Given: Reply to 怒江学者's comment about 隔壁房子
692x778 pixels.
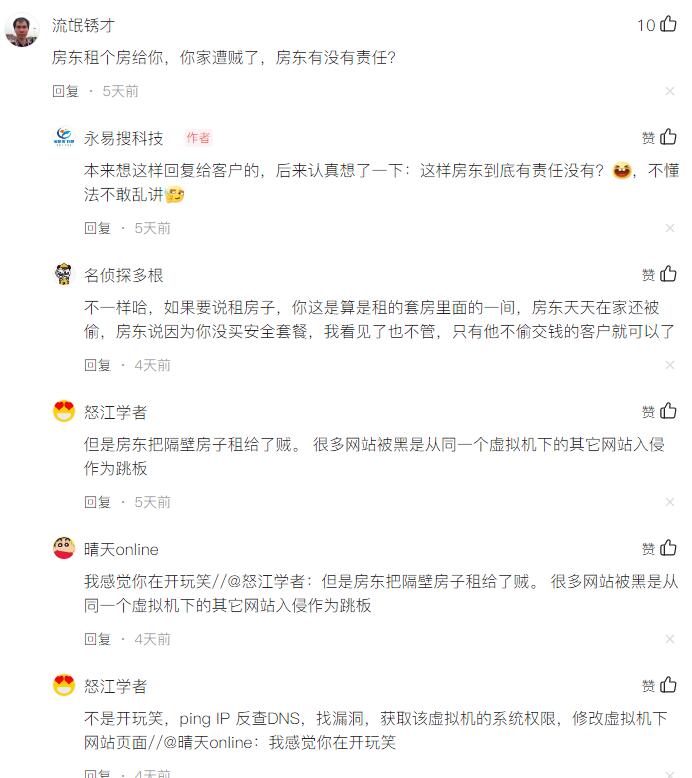Looking at the screenshot, I should [x=97, y=502].
